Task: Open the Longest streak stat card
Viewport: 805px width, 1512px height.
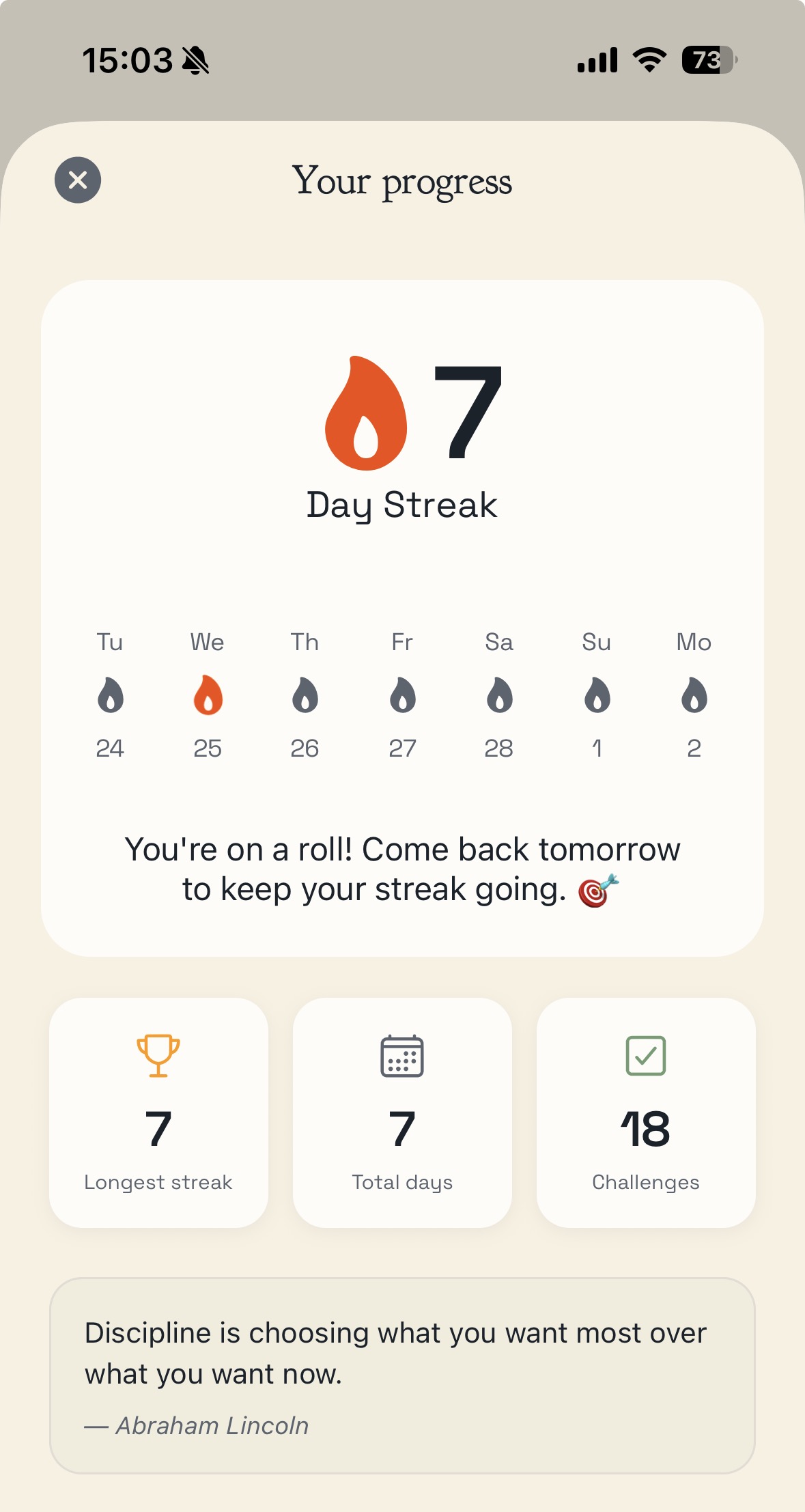Action: (158, 1113)
